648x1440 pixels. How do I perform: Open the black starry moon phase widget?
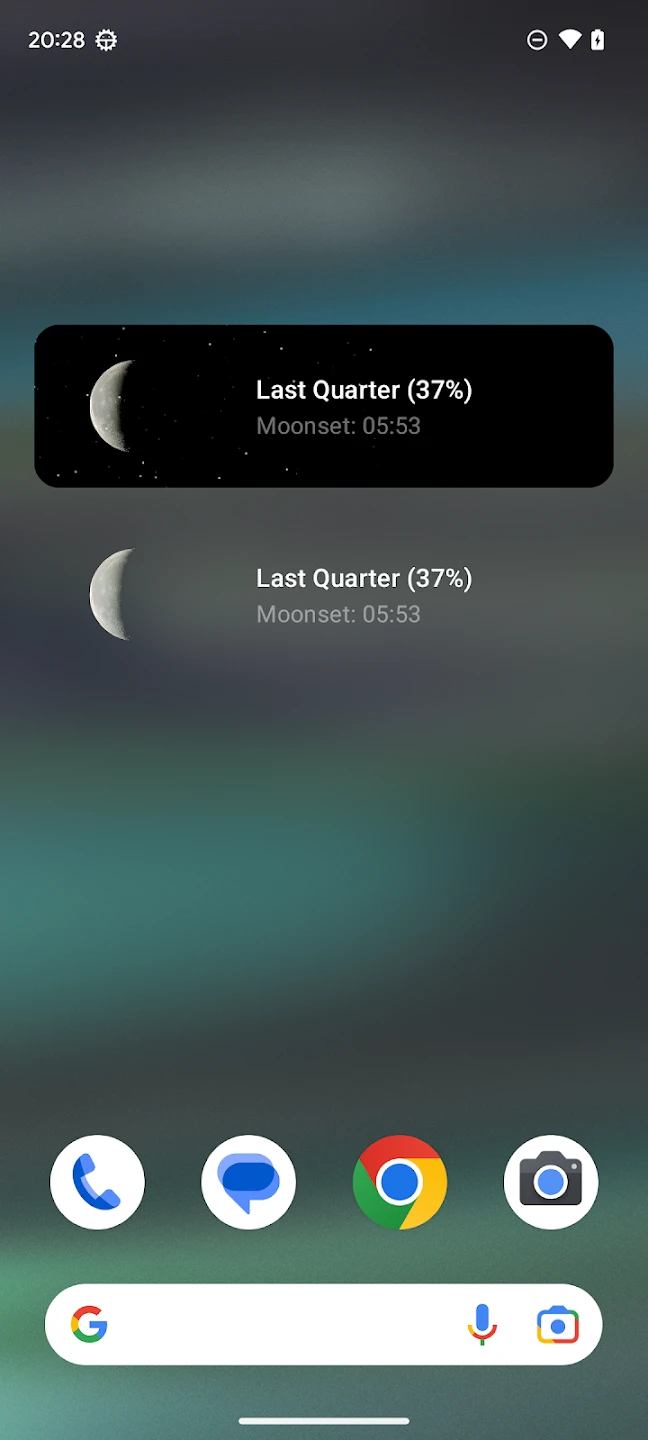click(324, 406)
